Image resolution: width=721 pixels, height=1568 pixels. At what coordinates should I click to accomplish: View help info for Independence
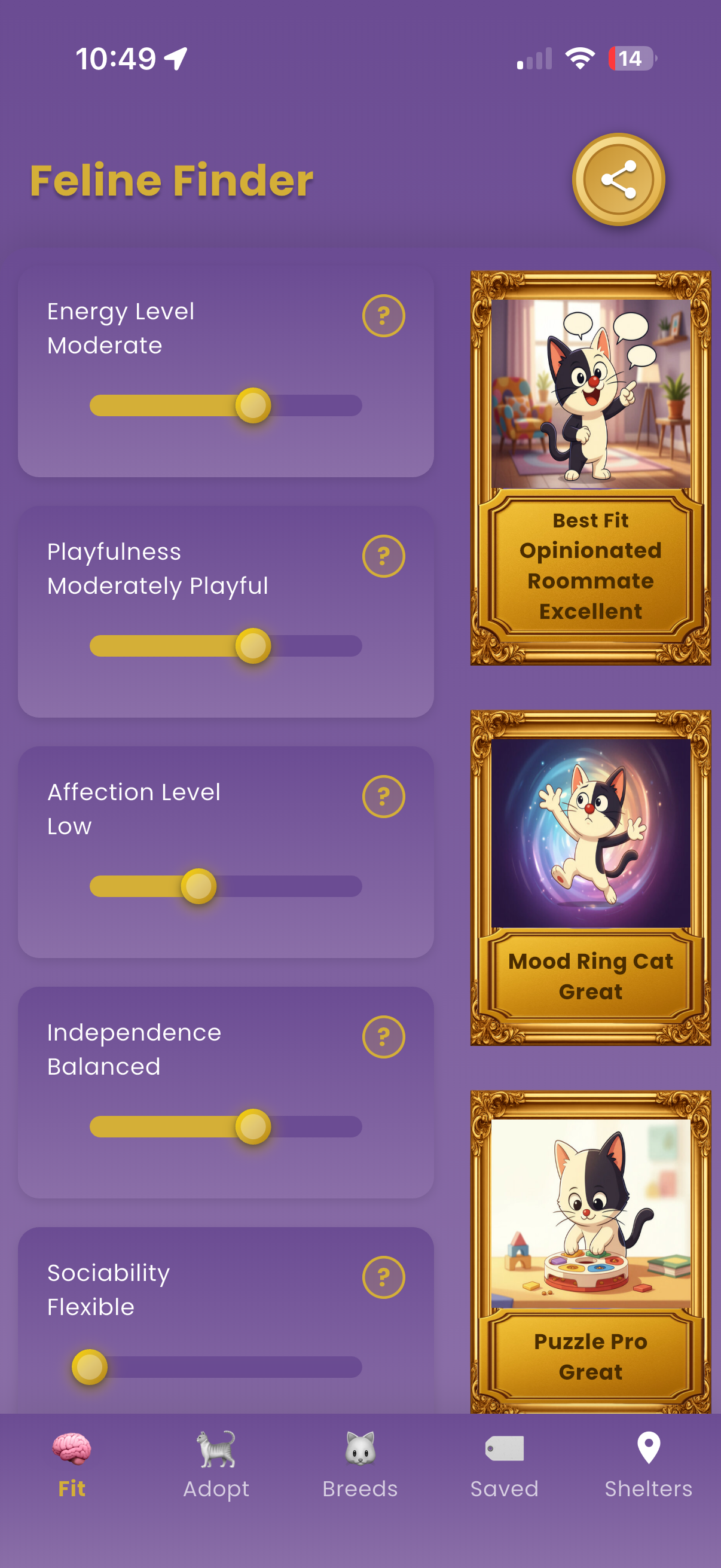[x=383, y=1037]
